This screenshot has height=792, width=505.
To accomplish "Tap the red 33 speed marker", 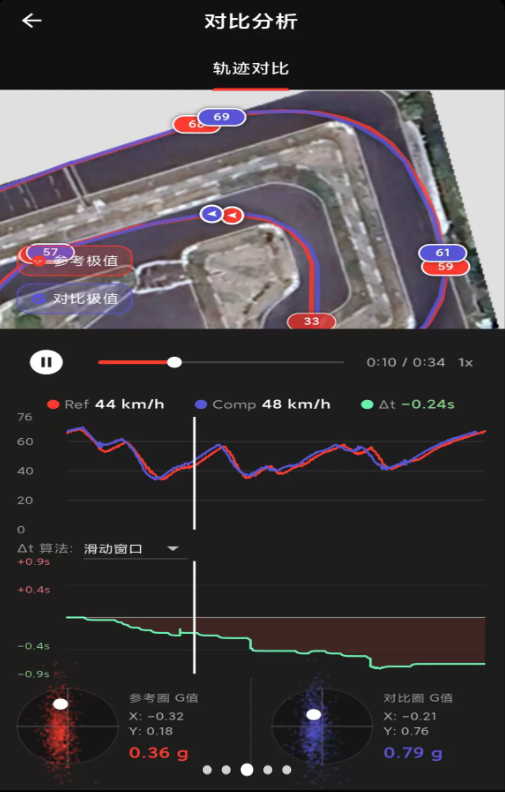I will click(312, 321).
